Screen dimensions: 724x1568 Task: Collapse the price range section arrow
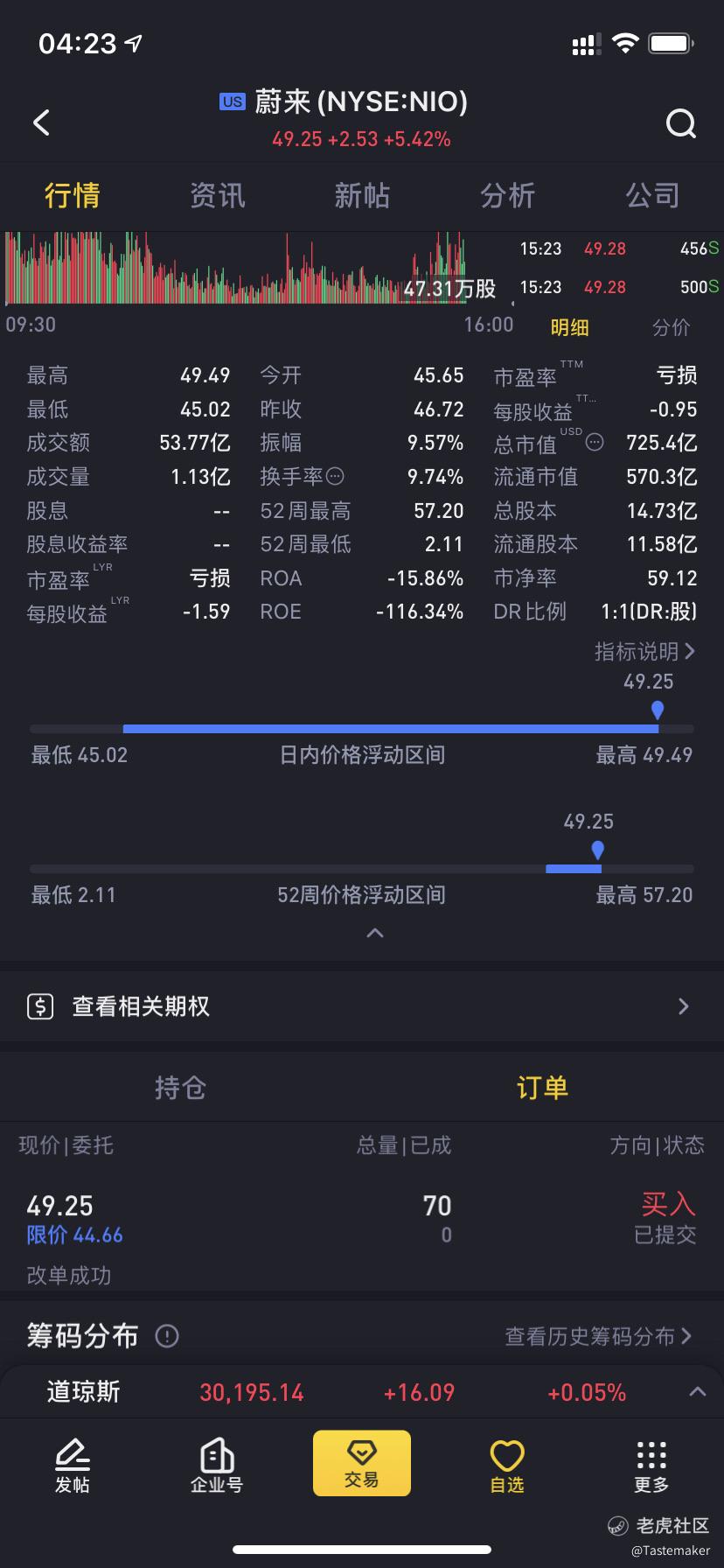point(375,933)
